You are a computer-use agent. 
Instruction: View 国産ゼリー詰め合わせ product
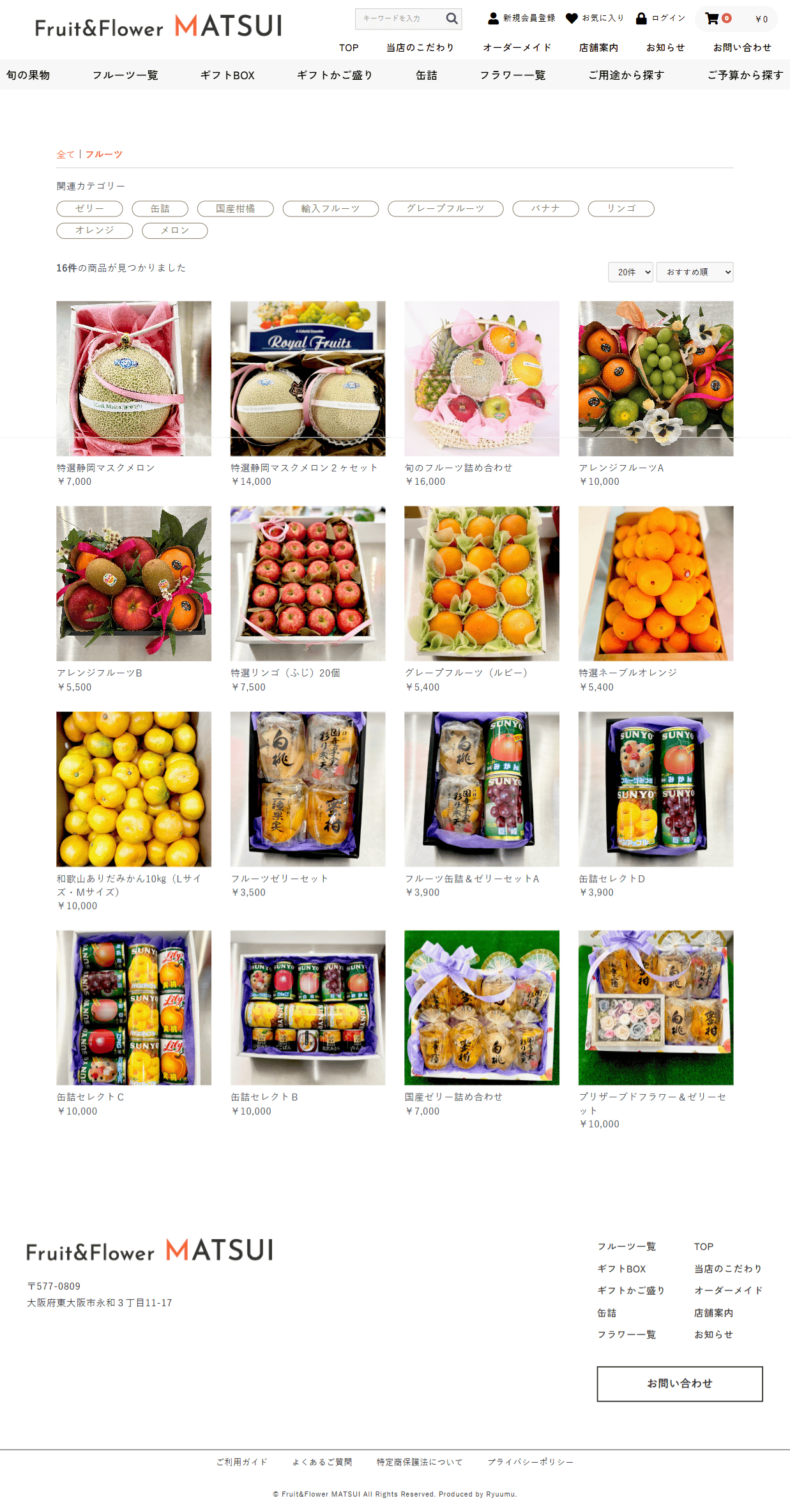(x=482, y=1008)
